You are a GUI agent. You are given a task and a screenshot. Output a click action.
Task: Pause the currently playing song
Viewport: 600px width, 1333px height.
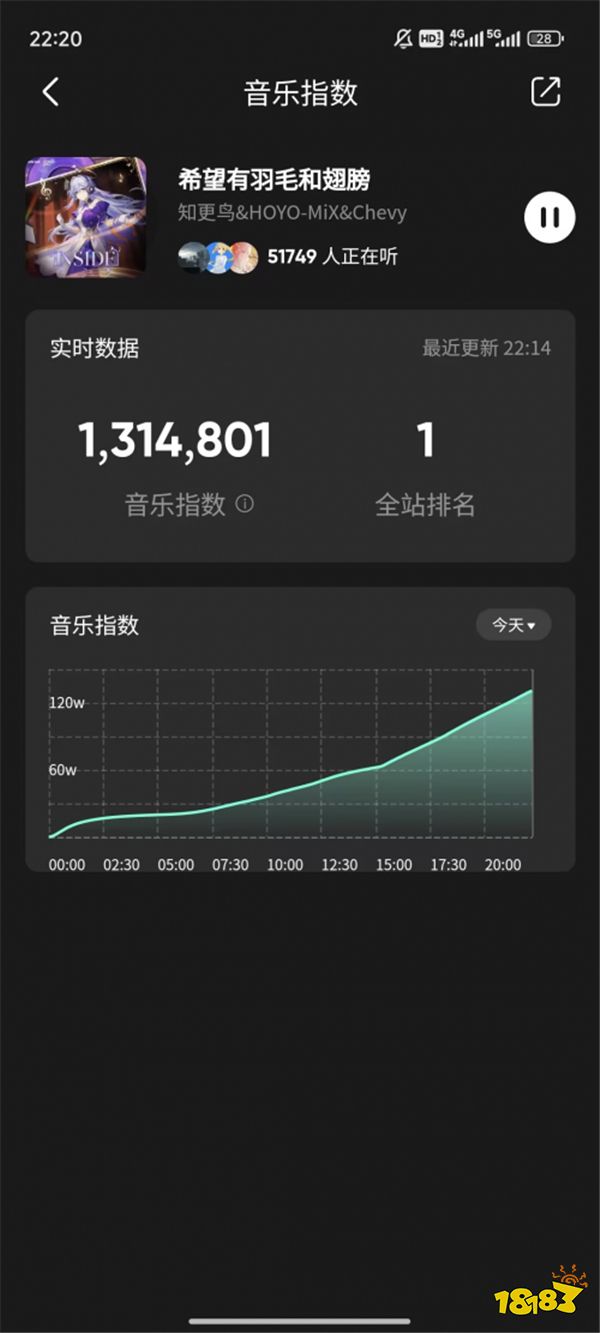coord(549,218)
